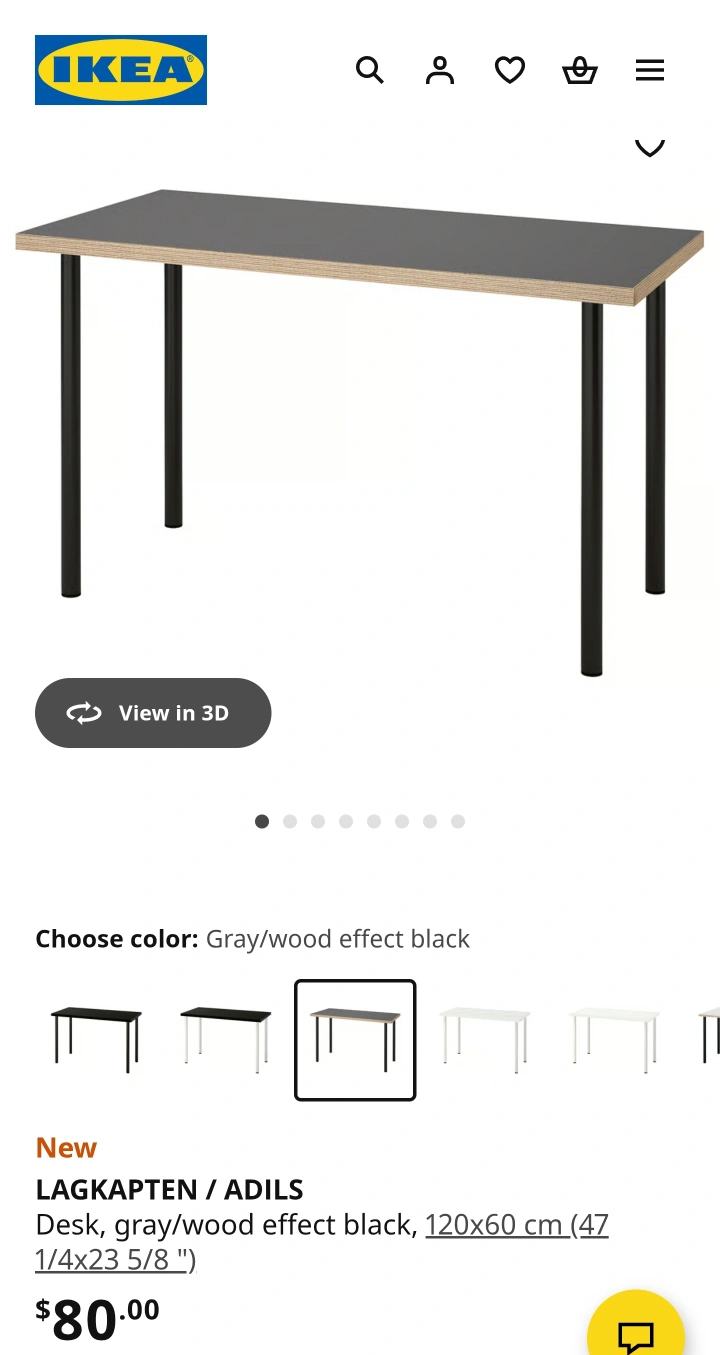Select the second all-white desk variant
720x1355 pixels.
[x=614, y=1040]
